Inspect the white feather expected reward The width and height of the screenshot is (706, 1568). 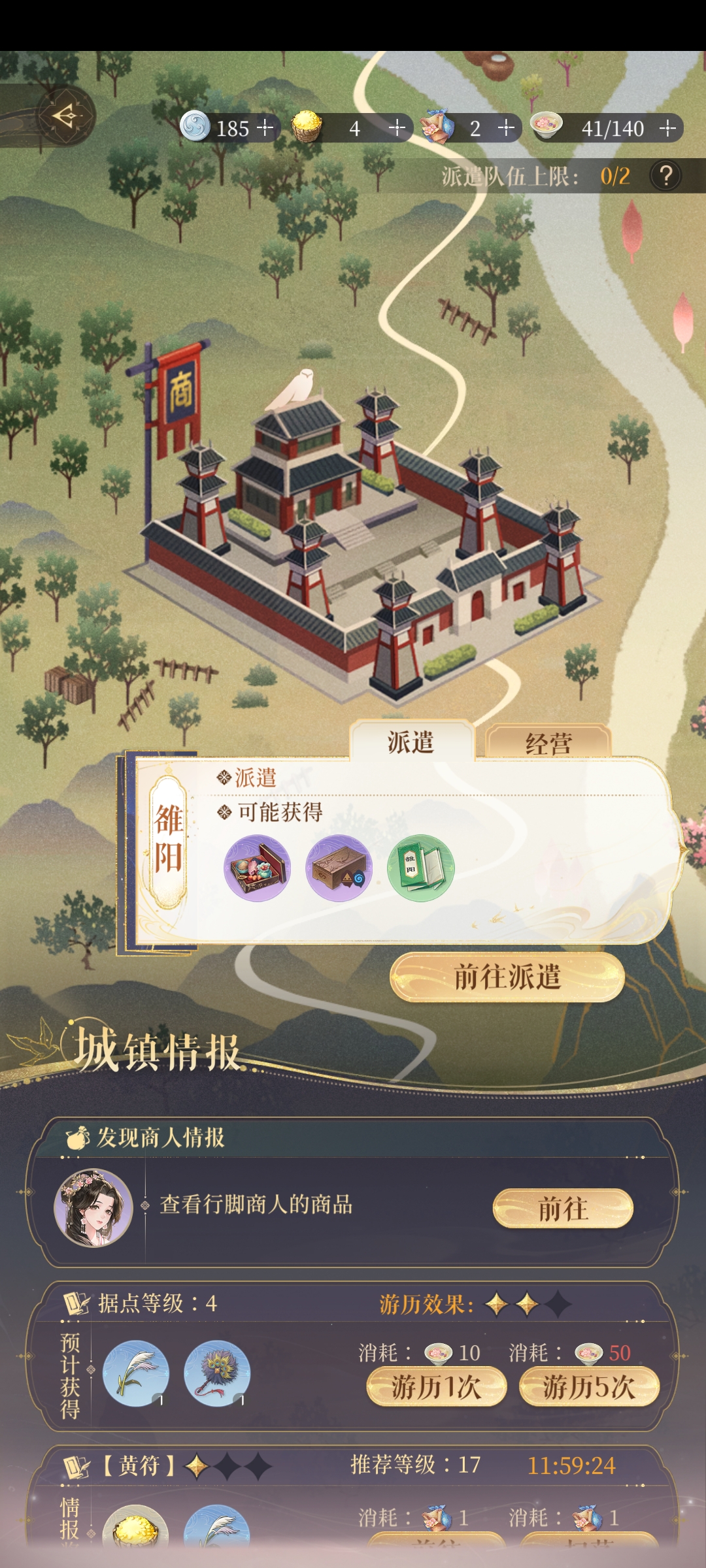point(136,1373)
